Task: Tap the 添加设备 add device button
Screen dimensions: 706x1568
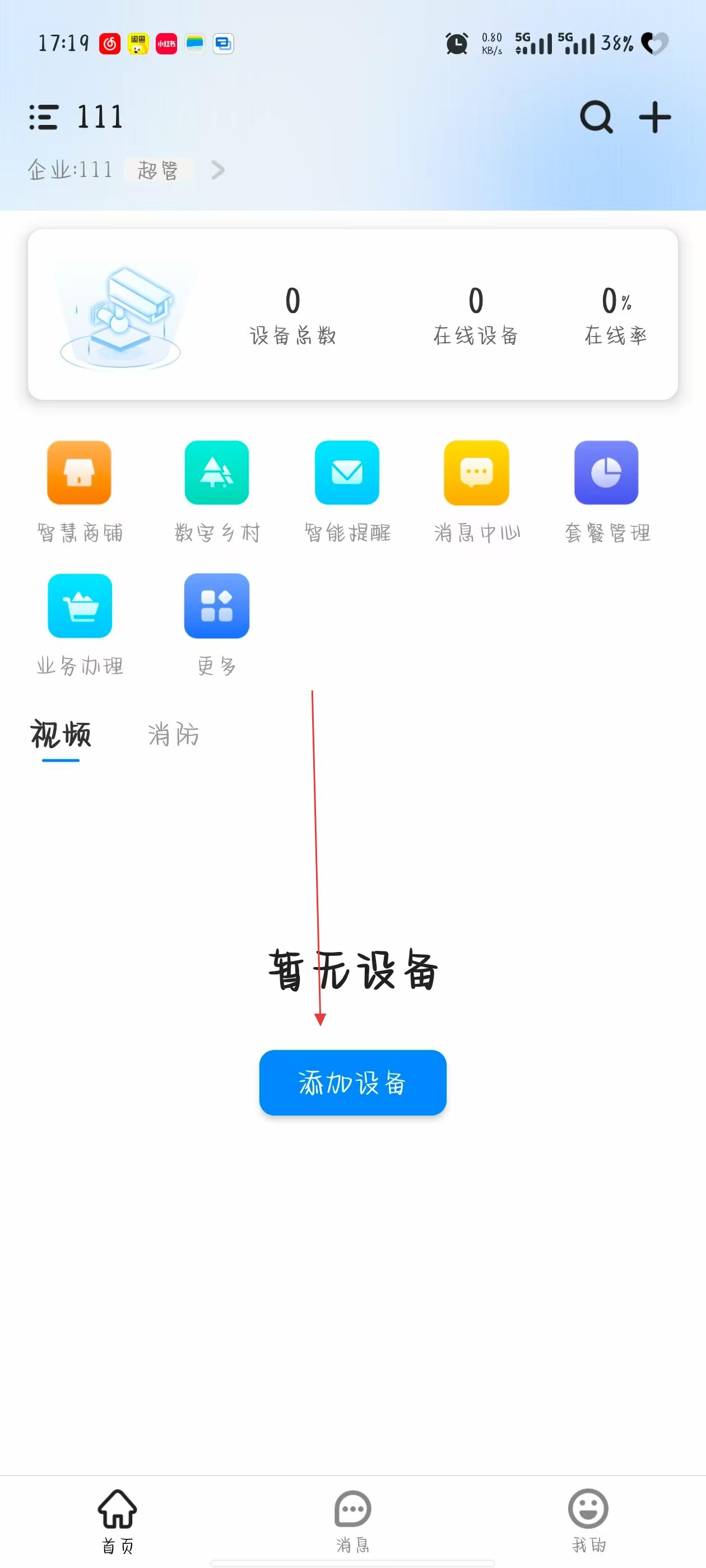Action: (352, 1083)
